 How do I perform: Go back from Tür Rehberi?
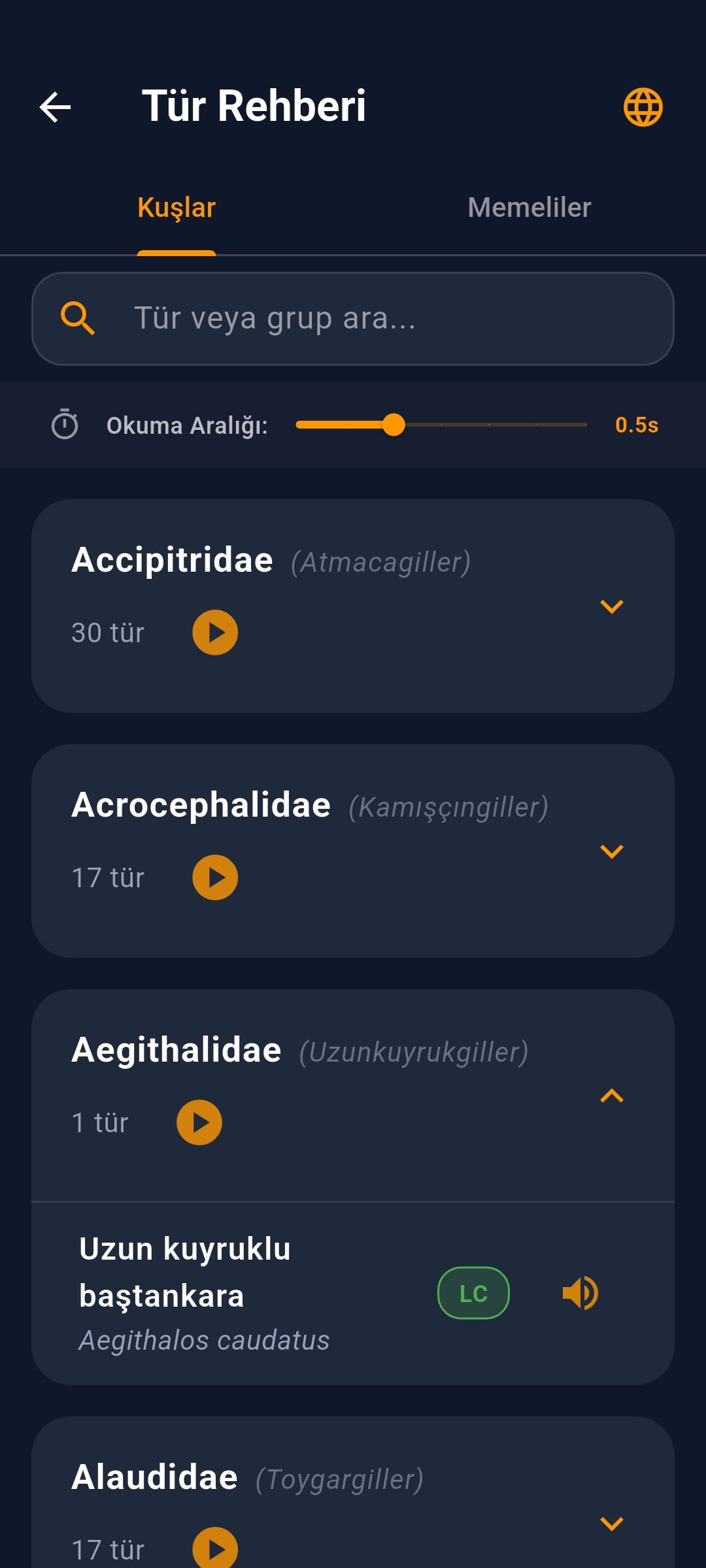click(55, 107)
